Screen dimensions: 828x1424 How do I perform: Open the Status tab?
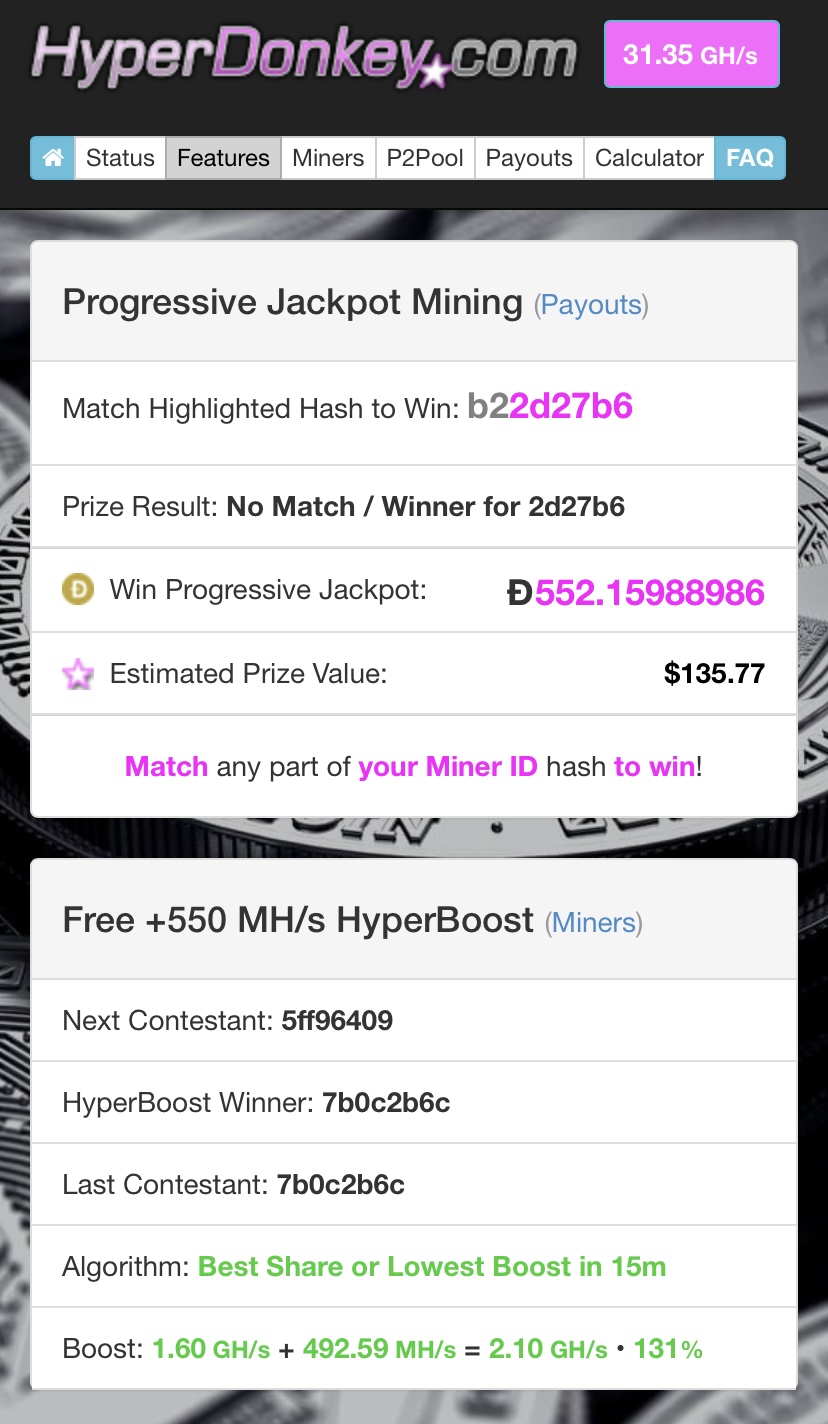tap(120, 158)
